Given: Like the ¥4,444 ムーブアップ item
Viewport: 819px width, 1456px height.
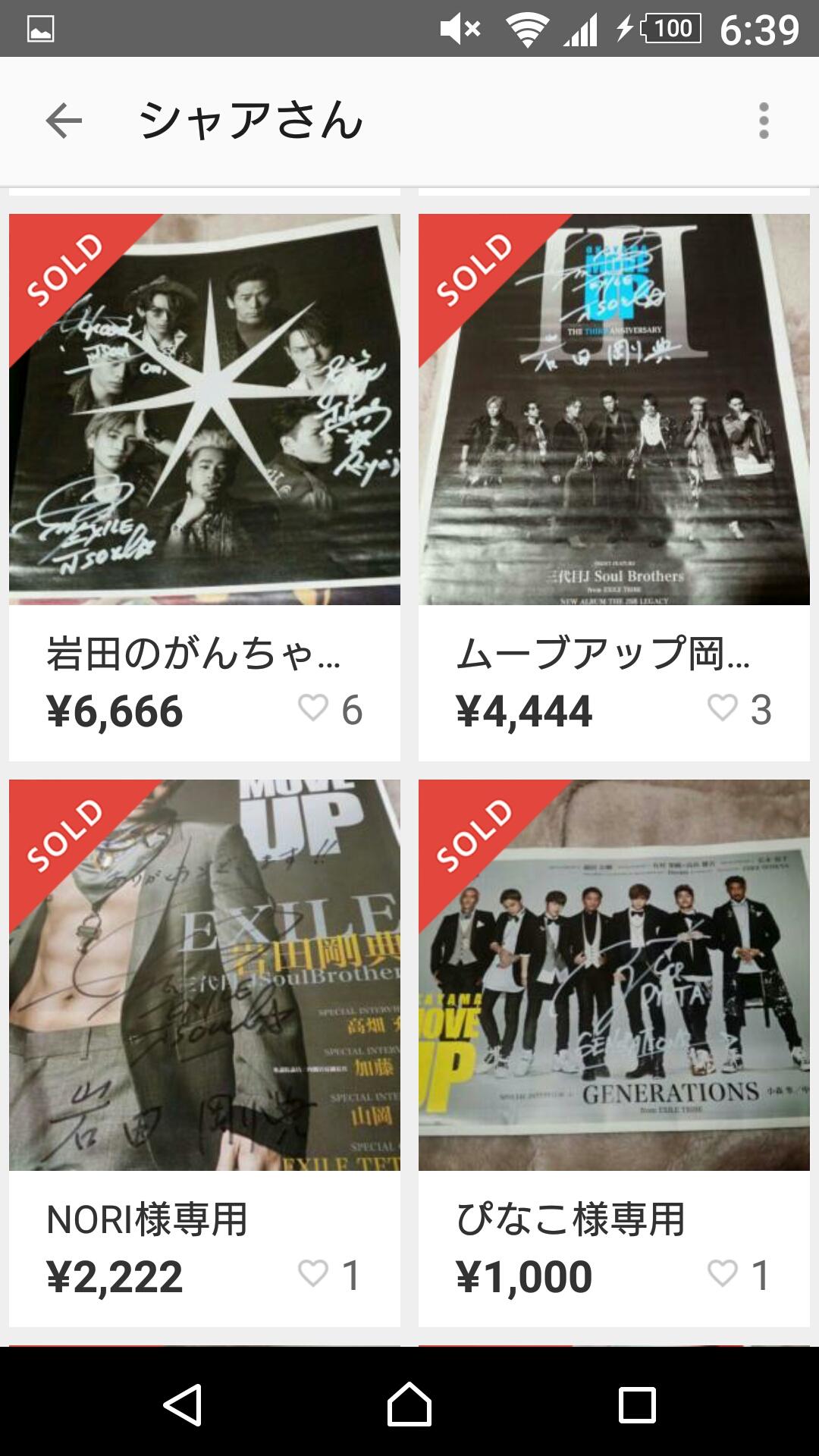Looking at the screenshot, I should click(x=723, y=708).
